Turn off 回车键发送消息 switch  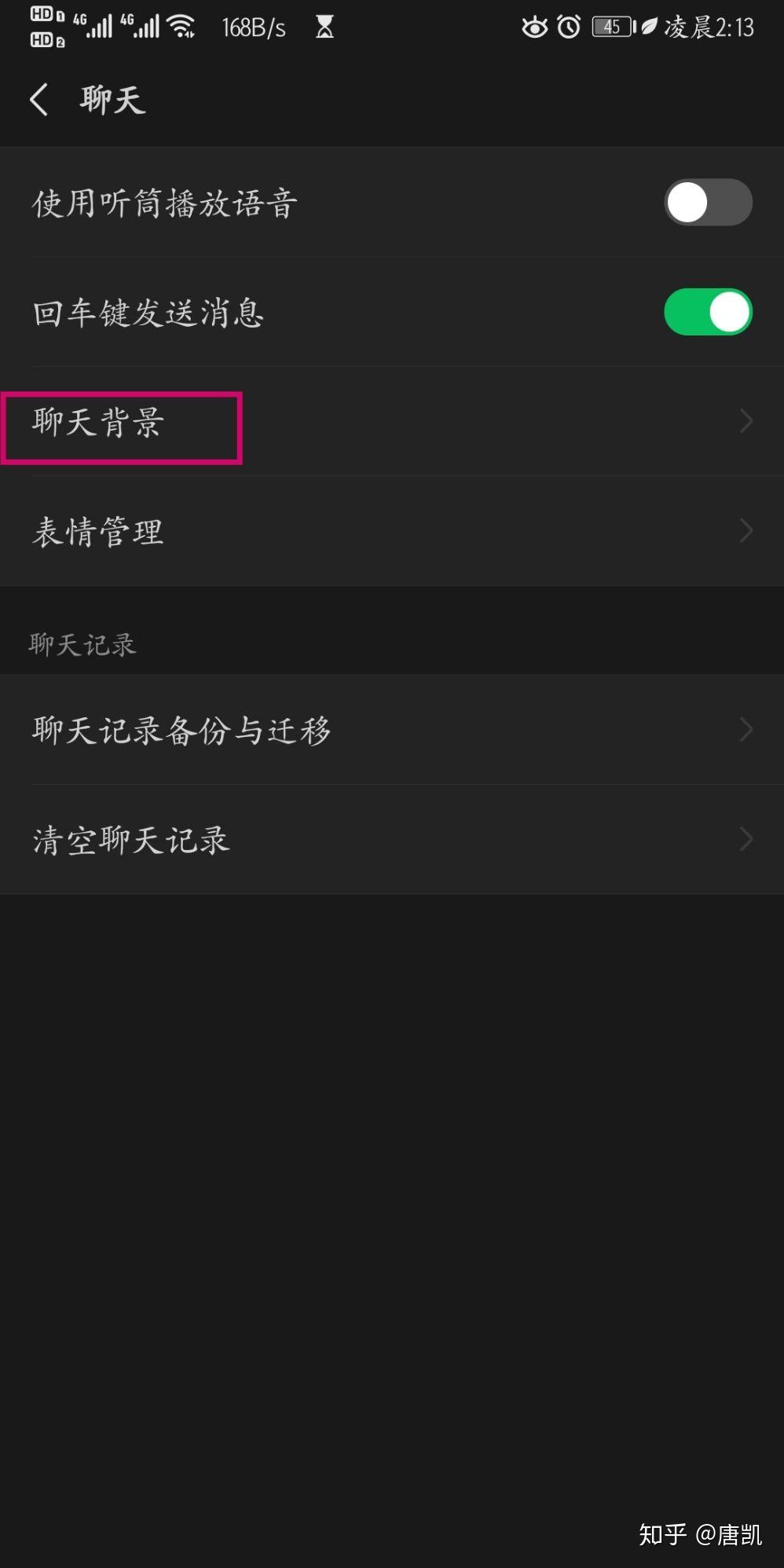pyautogui.click(x=708, y=312)
